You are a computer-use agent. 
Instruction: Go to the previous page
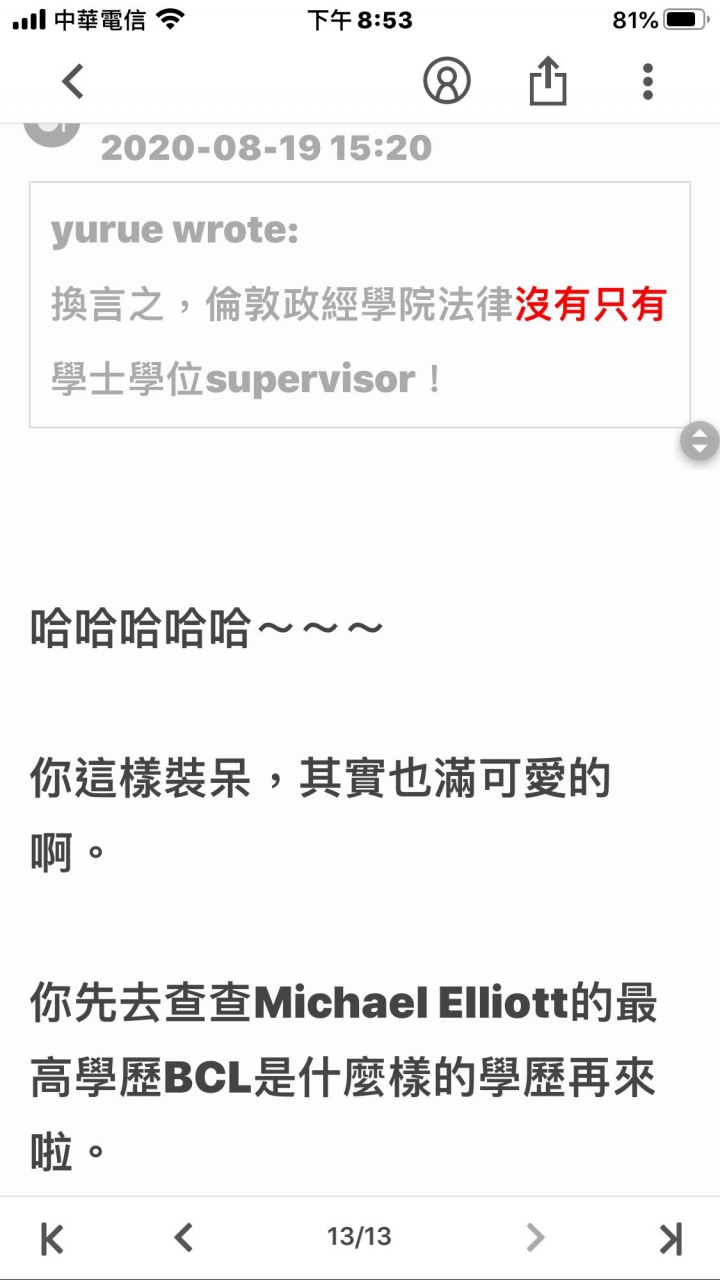tap(183, 1238)
